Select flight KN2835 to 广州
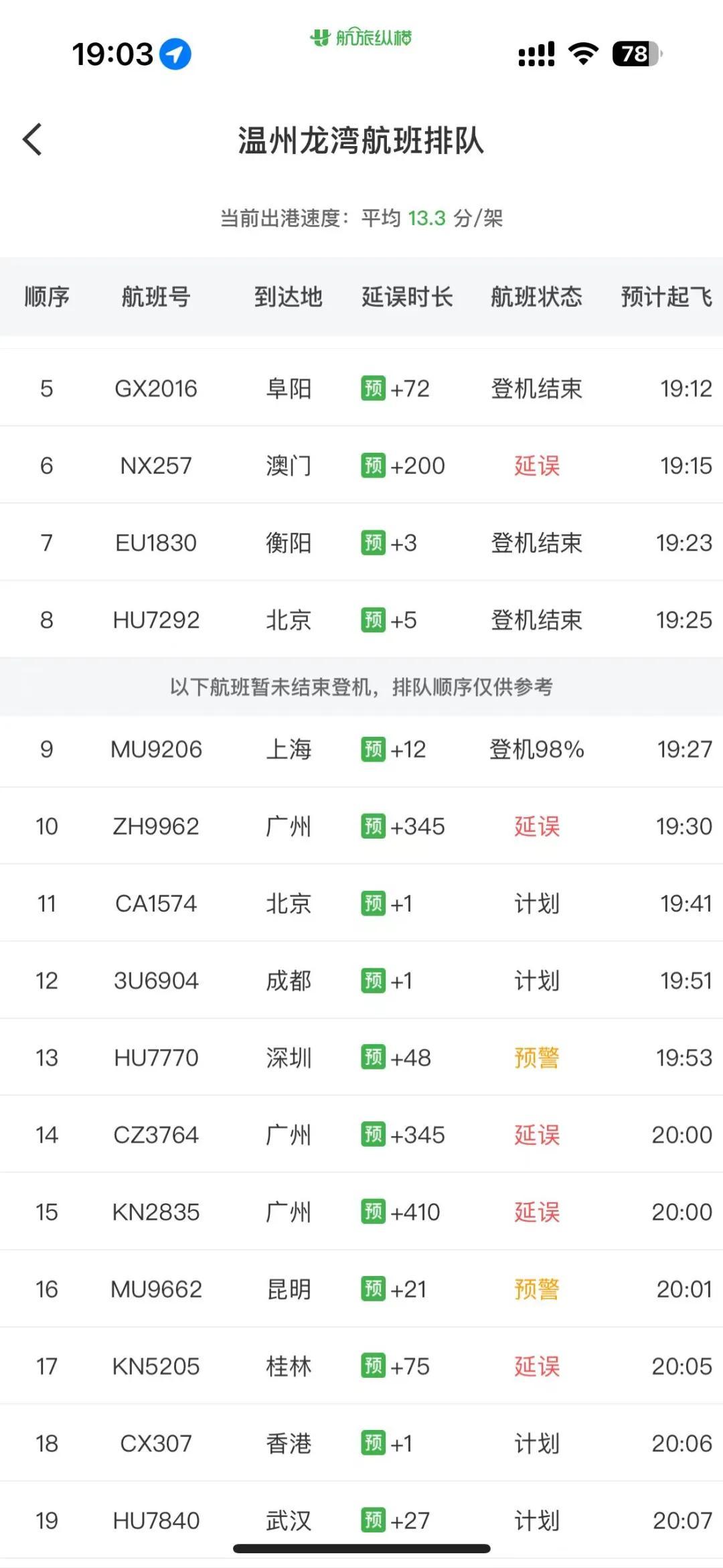The height and width of the screenshot is (1568, 723). [156, 1212]
